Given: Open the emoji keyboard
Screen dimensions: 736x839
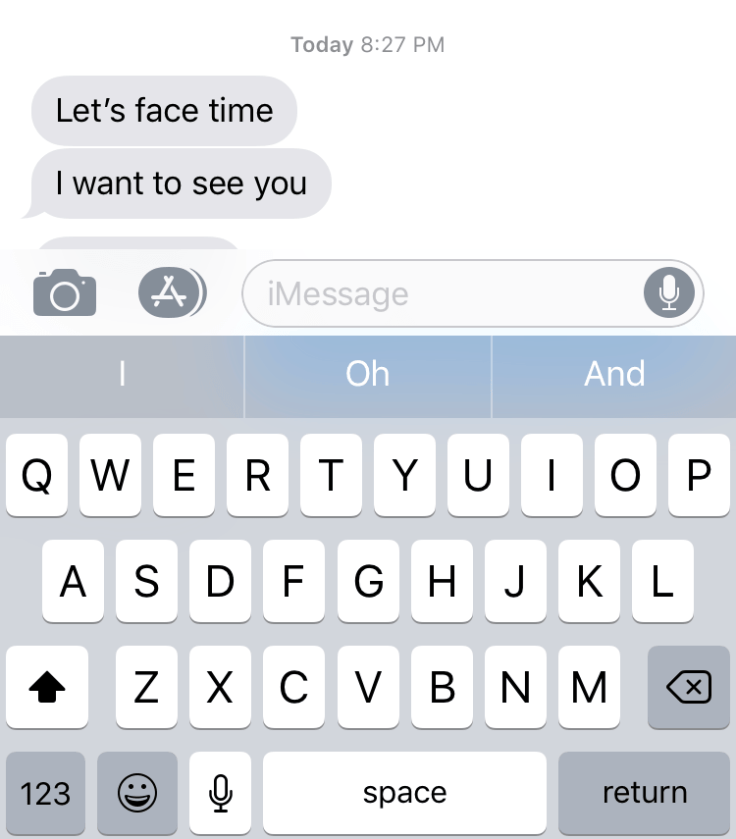Looking at the screenshot, I should (x=136, y=794).
